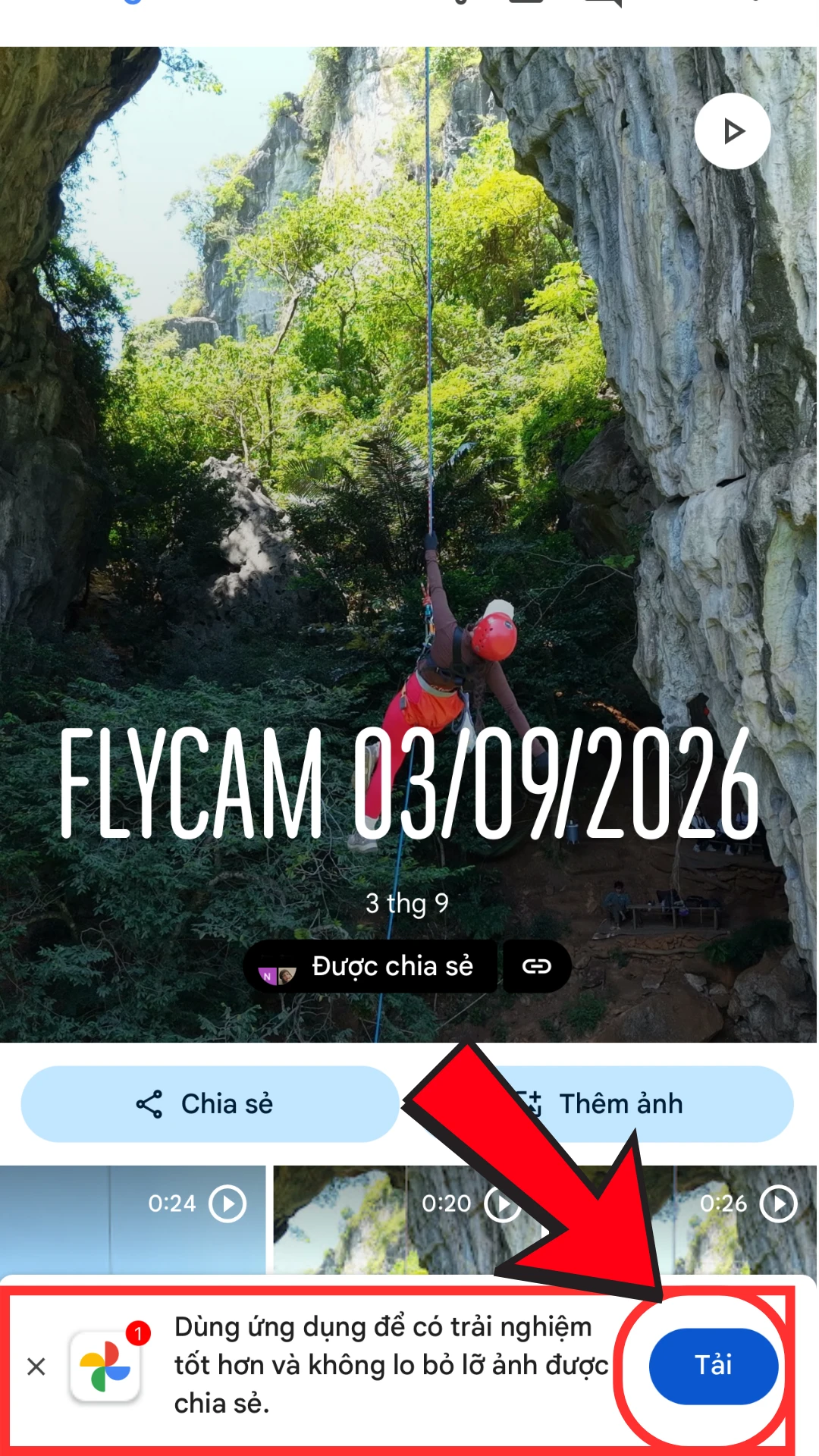
Task: Tap the Chia sẻ button
Action: [x=210, y=1104]
